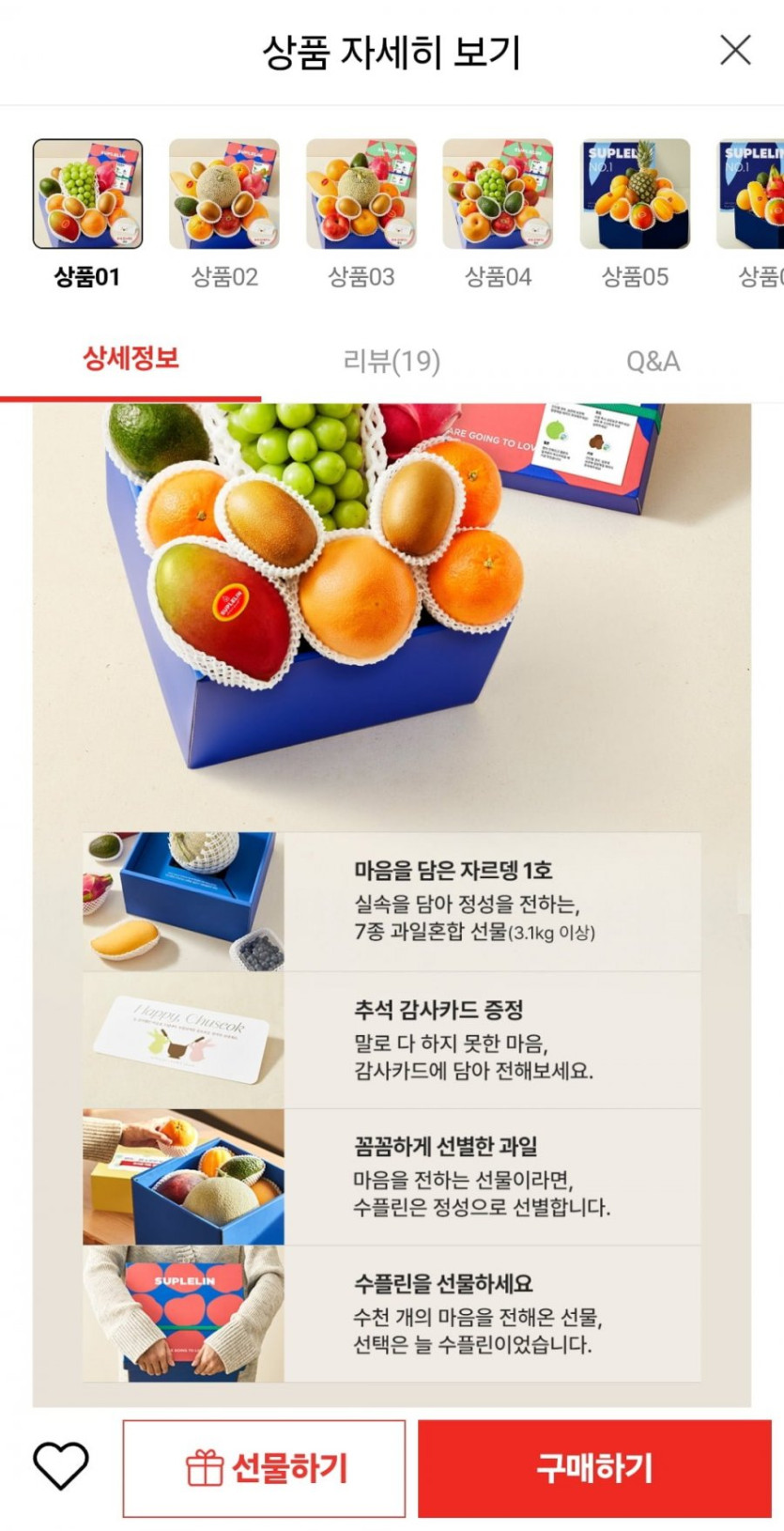Viewport: 784px width, 1531px height.
Task: Switch to the Q&A tab
Action: 653,361
